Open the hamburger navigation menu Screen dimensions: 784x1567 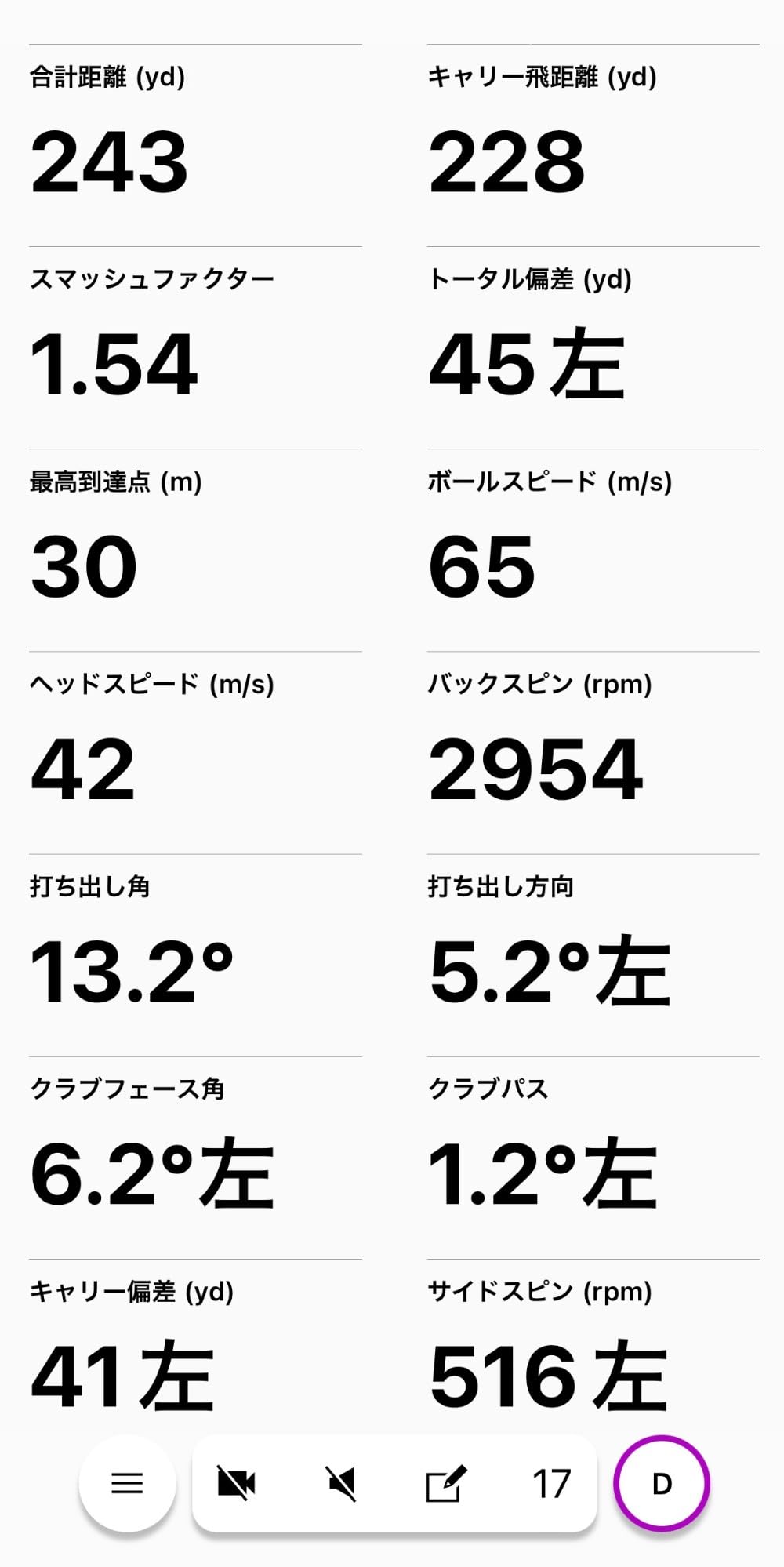(x=128, y=1481)
